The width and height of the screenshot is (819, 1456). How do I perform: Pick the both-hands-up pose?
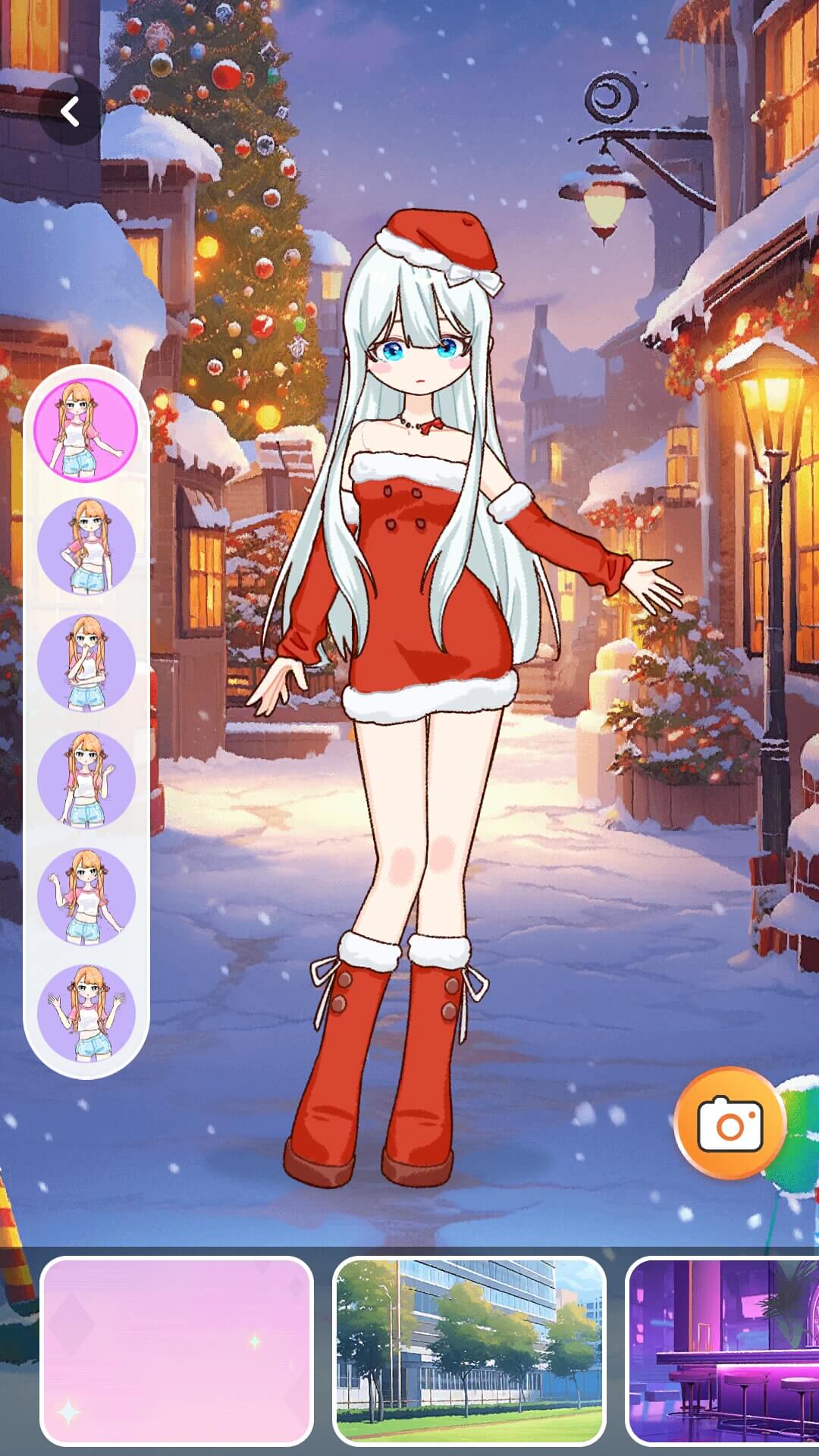(86, 1013)
